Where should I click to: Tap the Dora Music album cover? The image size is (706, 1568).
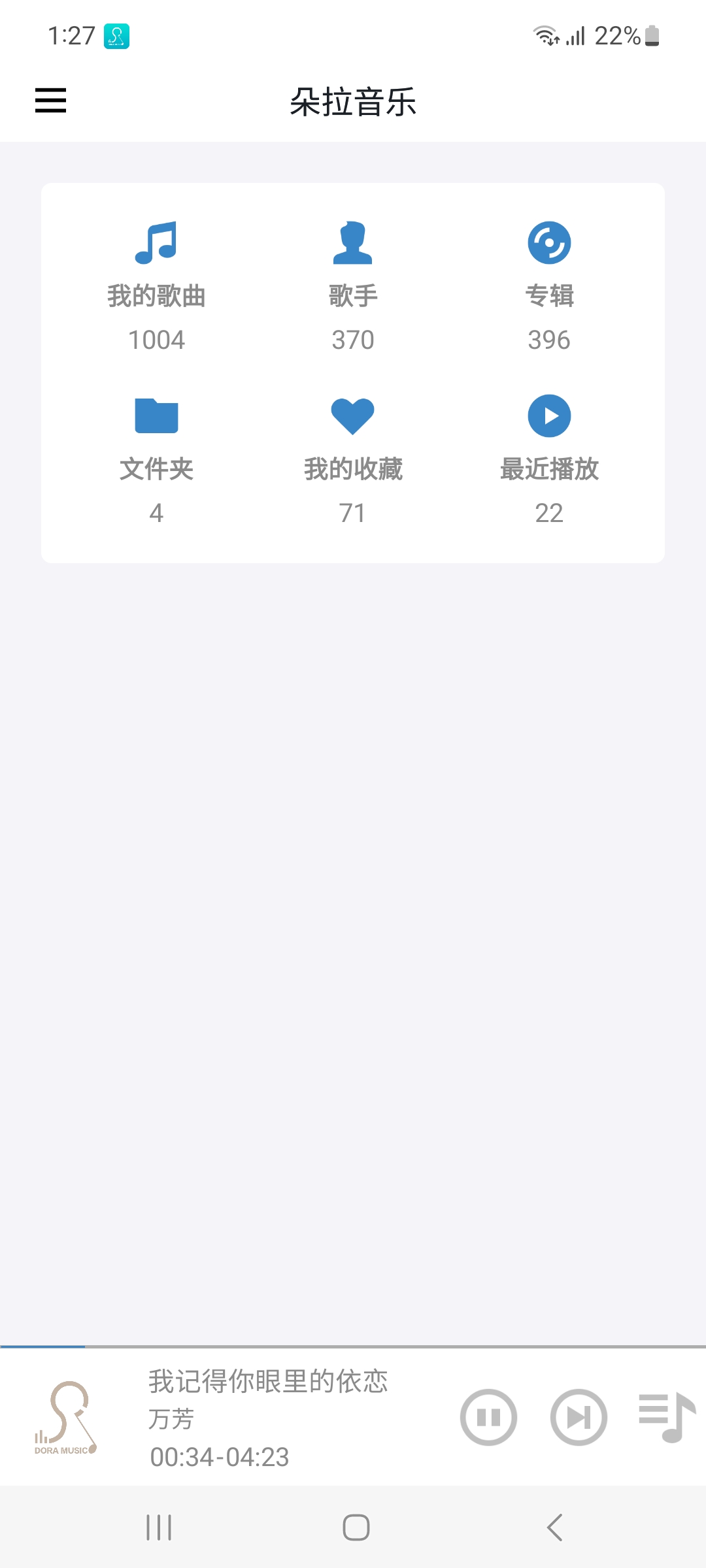[x=65, y=1417]
